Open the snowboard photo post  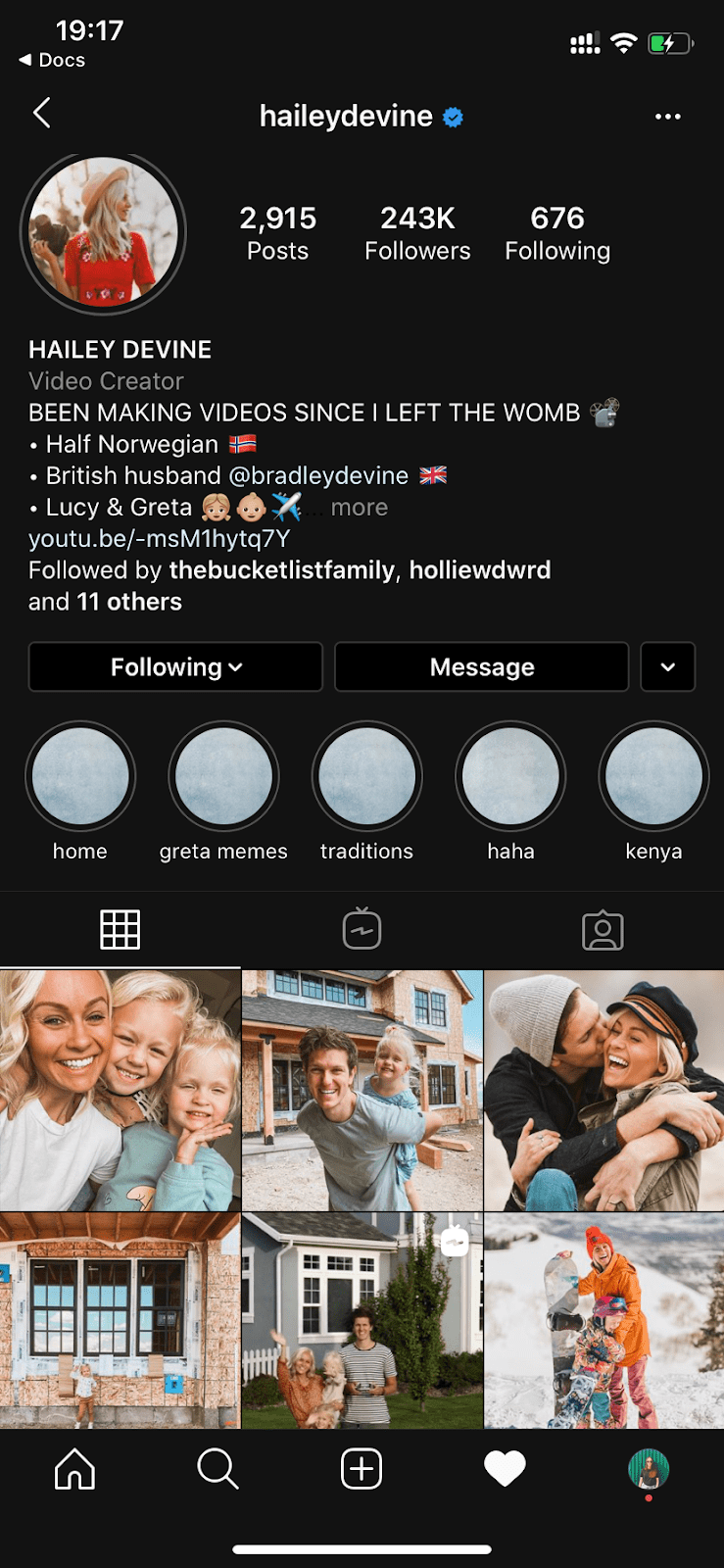click(603, 1320)
